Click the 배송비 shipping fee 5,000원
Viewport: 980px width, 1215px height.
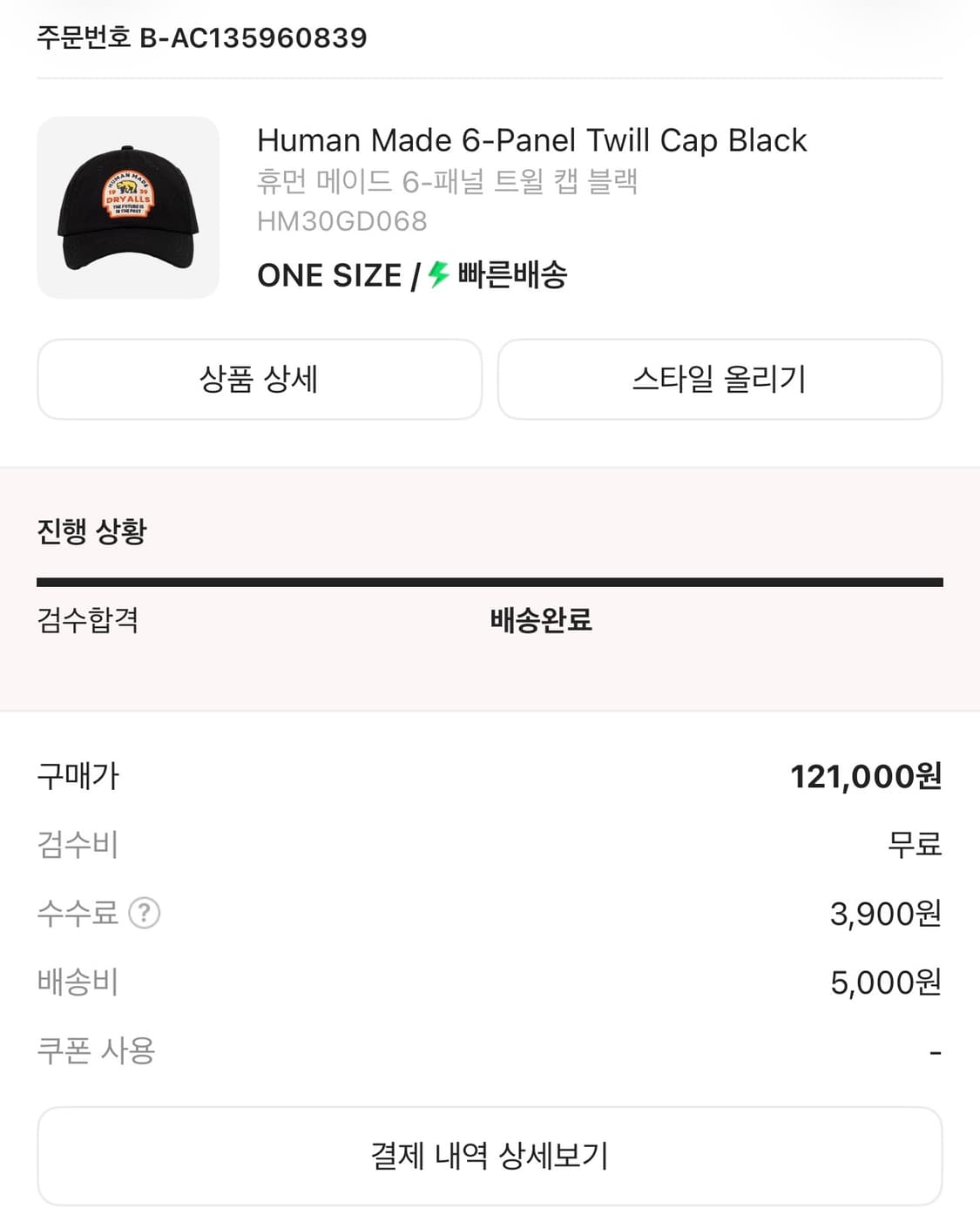(883, 982)
